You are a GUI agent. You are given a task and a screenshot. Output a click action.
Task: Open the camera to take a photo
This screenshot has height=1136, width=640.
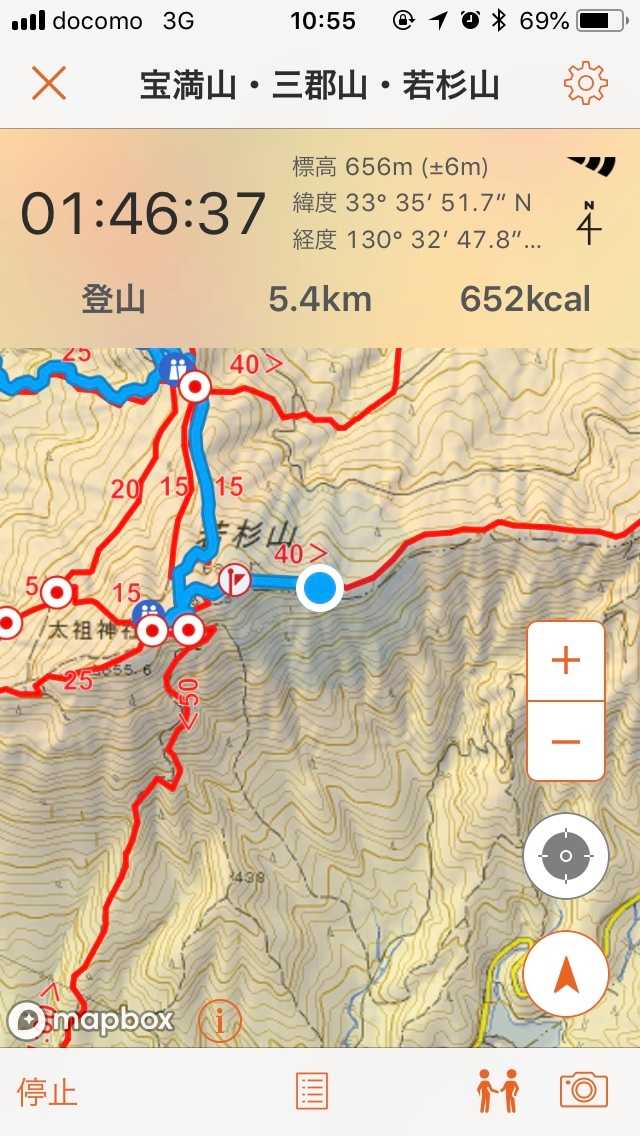pyautogui.click(x=584, y=1091)
